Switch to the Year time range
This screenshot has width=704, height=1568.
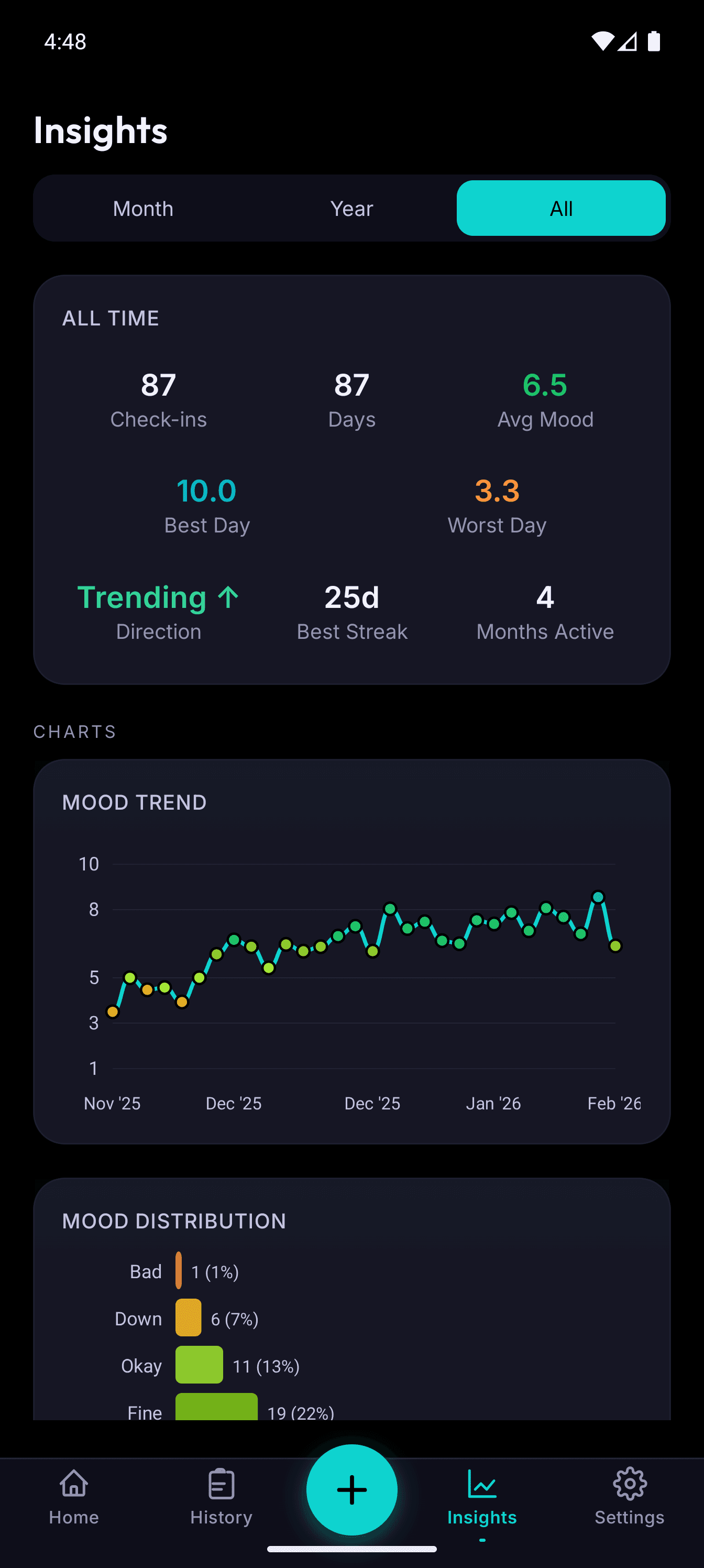click(x=351, y=208)
